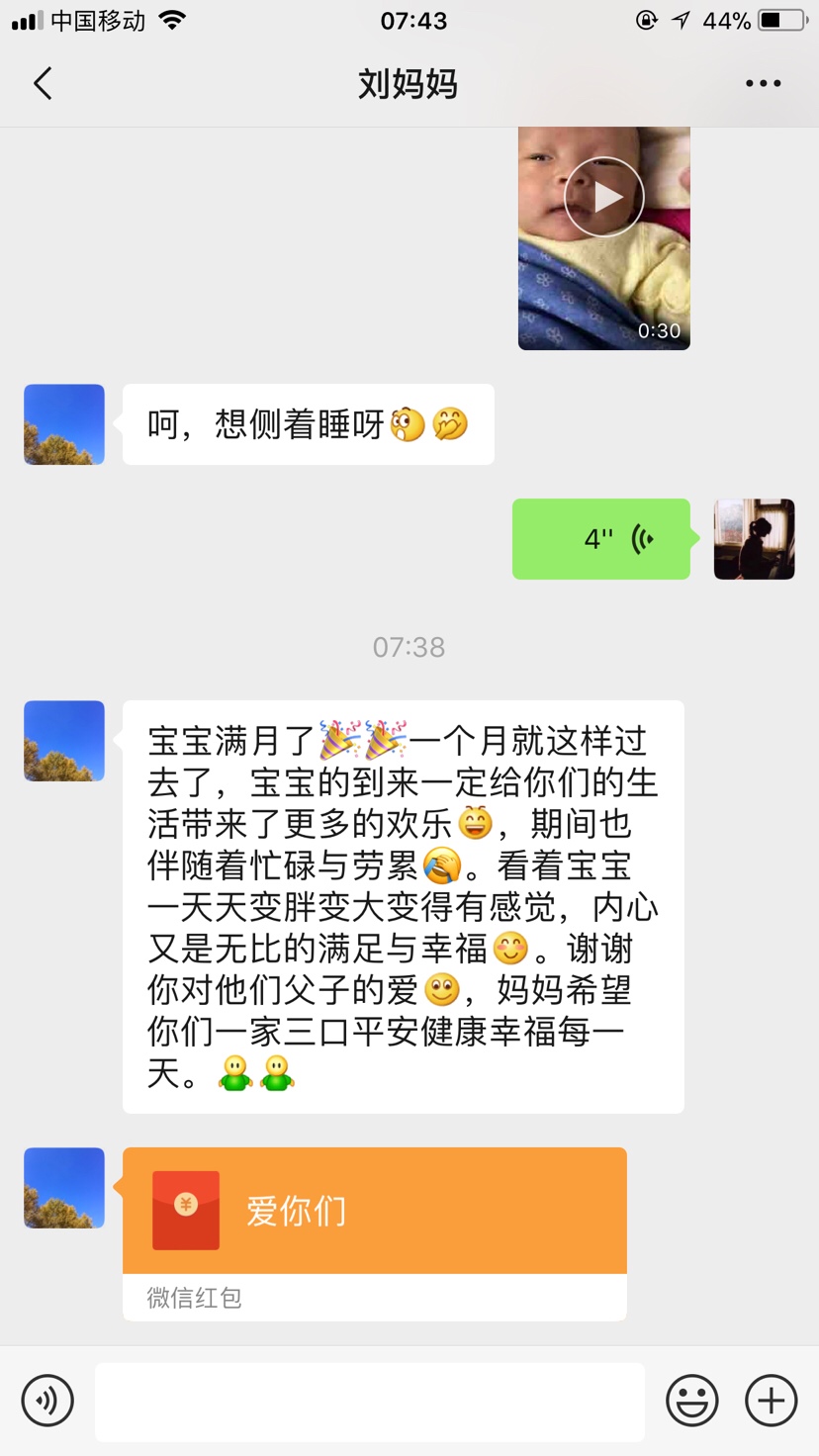Image resolution: width=819 pixels, height=1456 pixels.
Task: View my own profile avatar
Action: point(754,539)
